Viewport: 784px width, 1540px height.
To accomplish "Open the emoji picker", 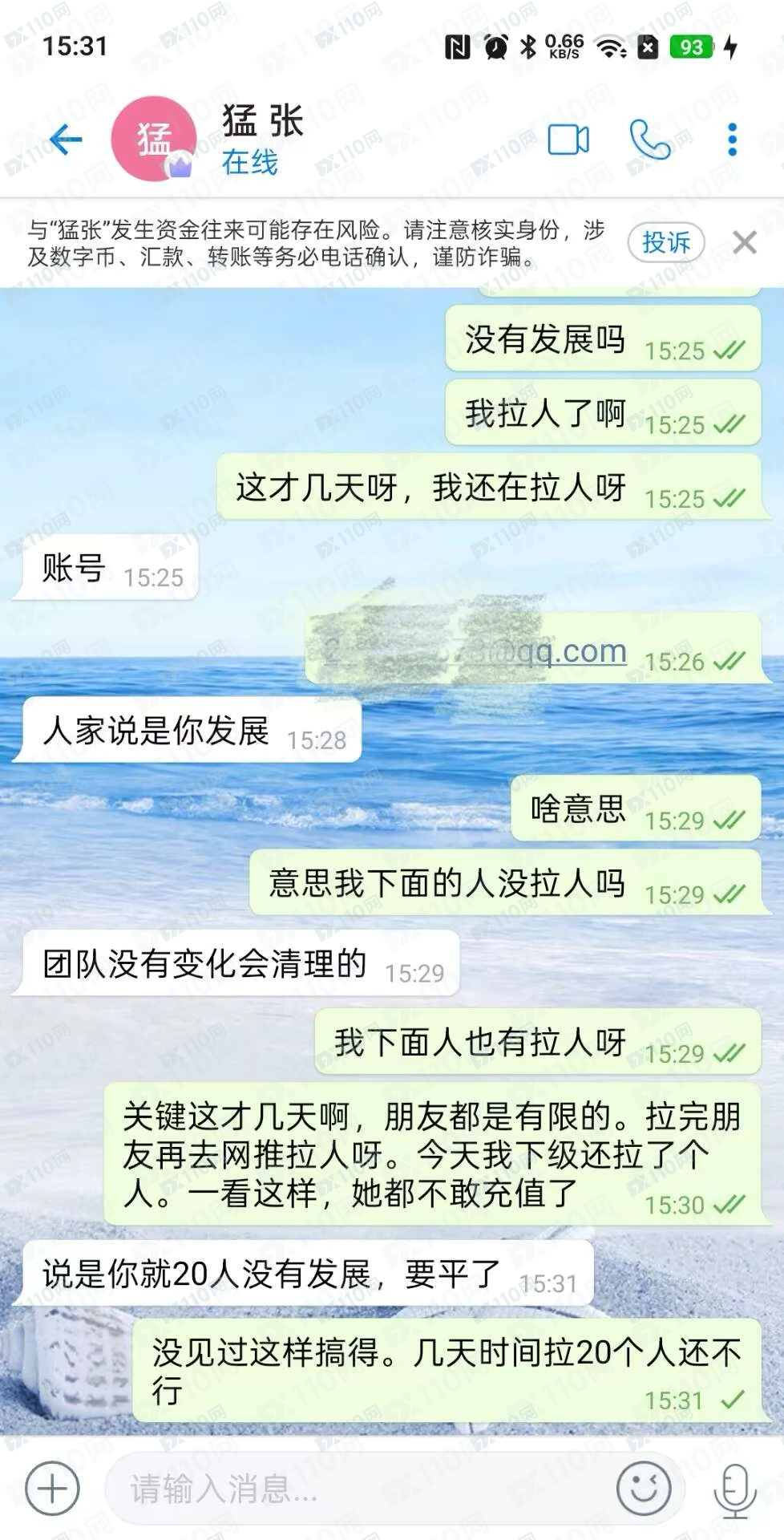I will point(644,1489).
